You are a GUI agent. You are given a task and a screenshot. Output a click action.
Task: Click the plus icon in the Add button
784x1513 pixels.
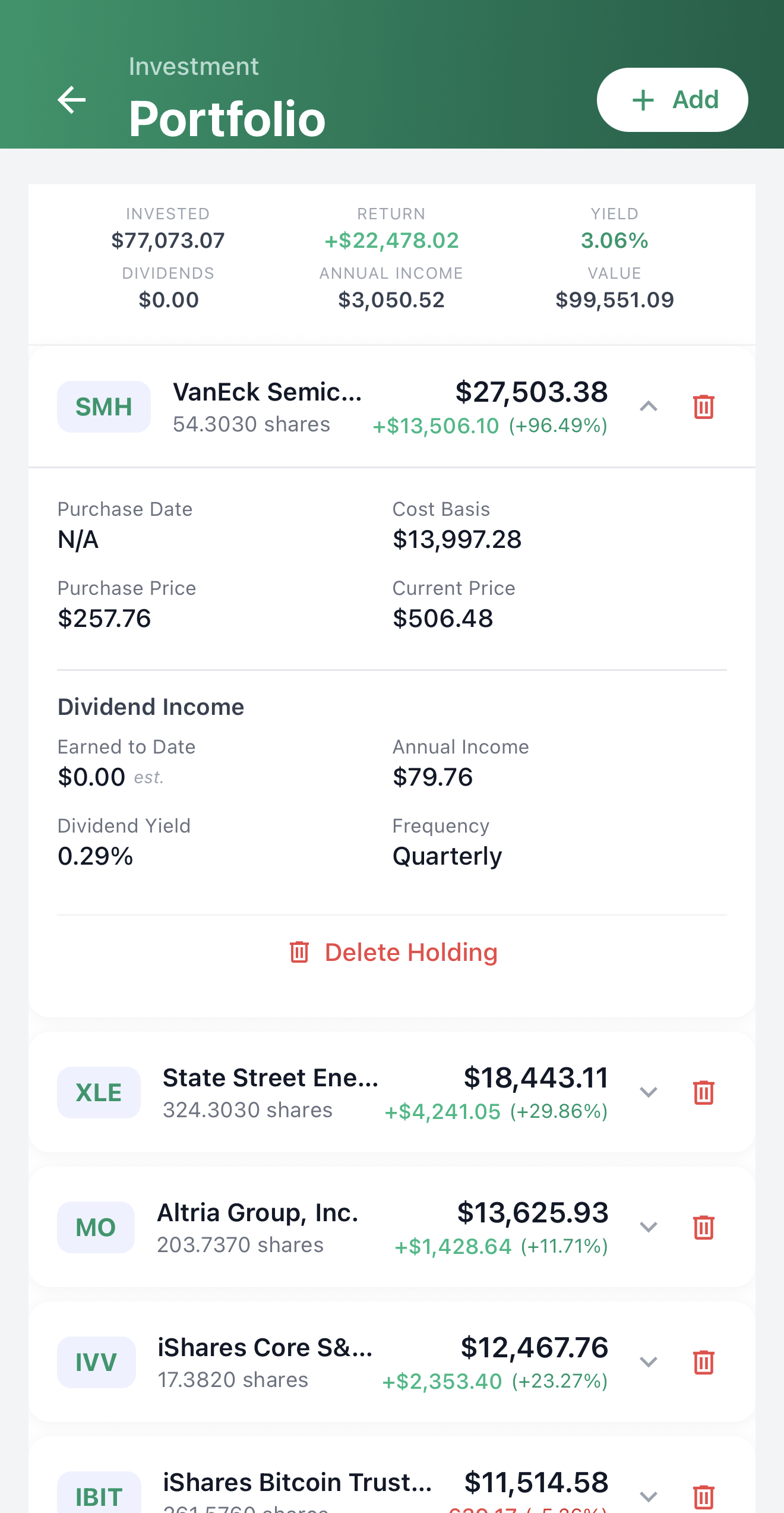(x=643, y=100)
